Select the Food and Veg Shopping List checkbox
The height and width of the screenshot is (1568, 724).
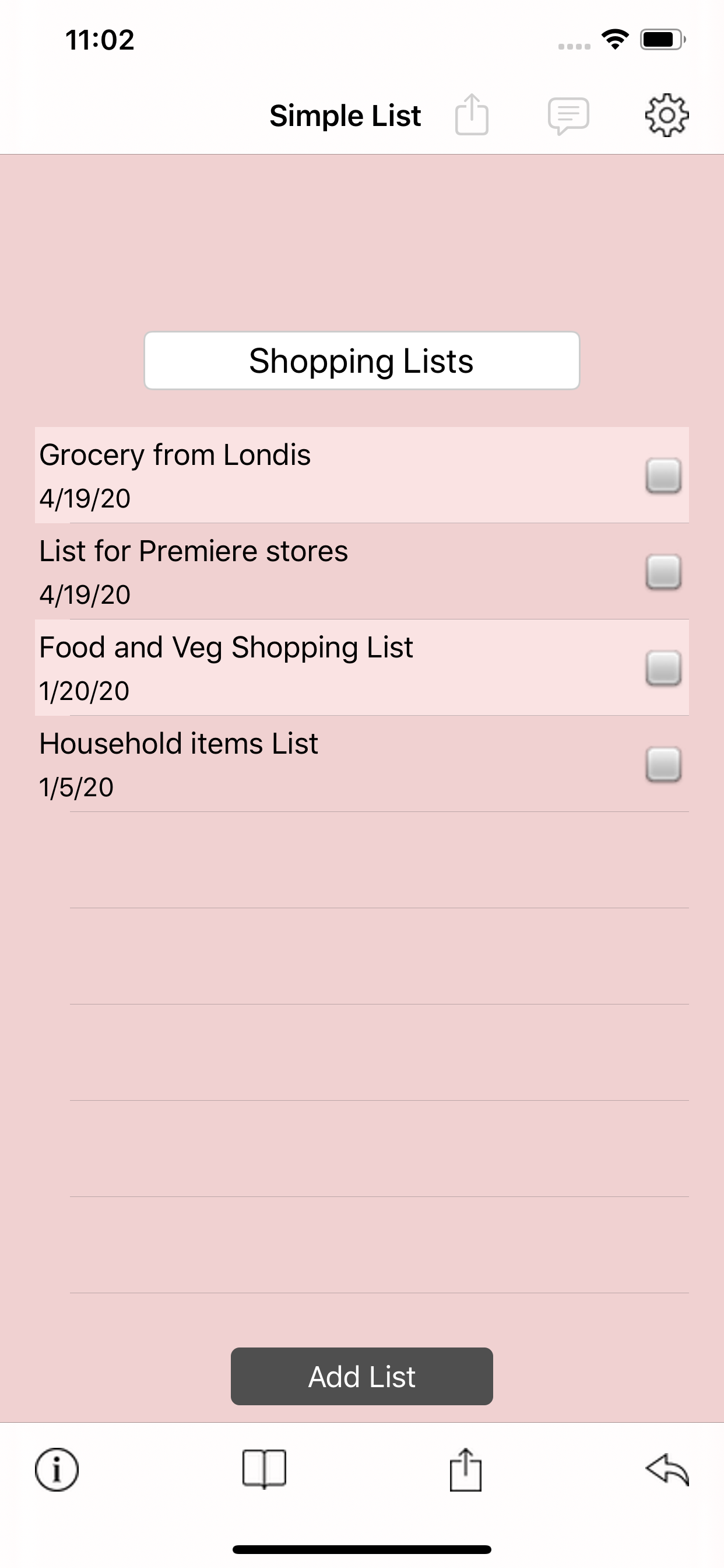[663, 668]
